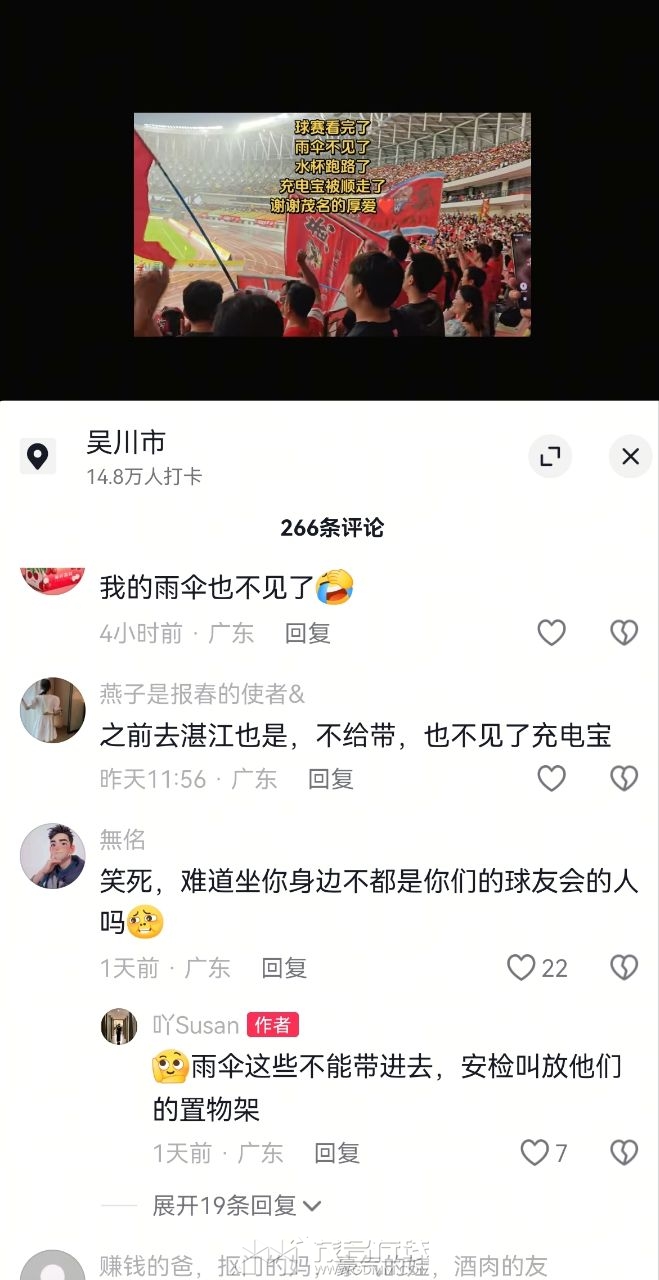The width and height of the screenshot is (659, 1280).
Task: Dislike the comment 我的雨伞也不见了
Action: [624, 632]
